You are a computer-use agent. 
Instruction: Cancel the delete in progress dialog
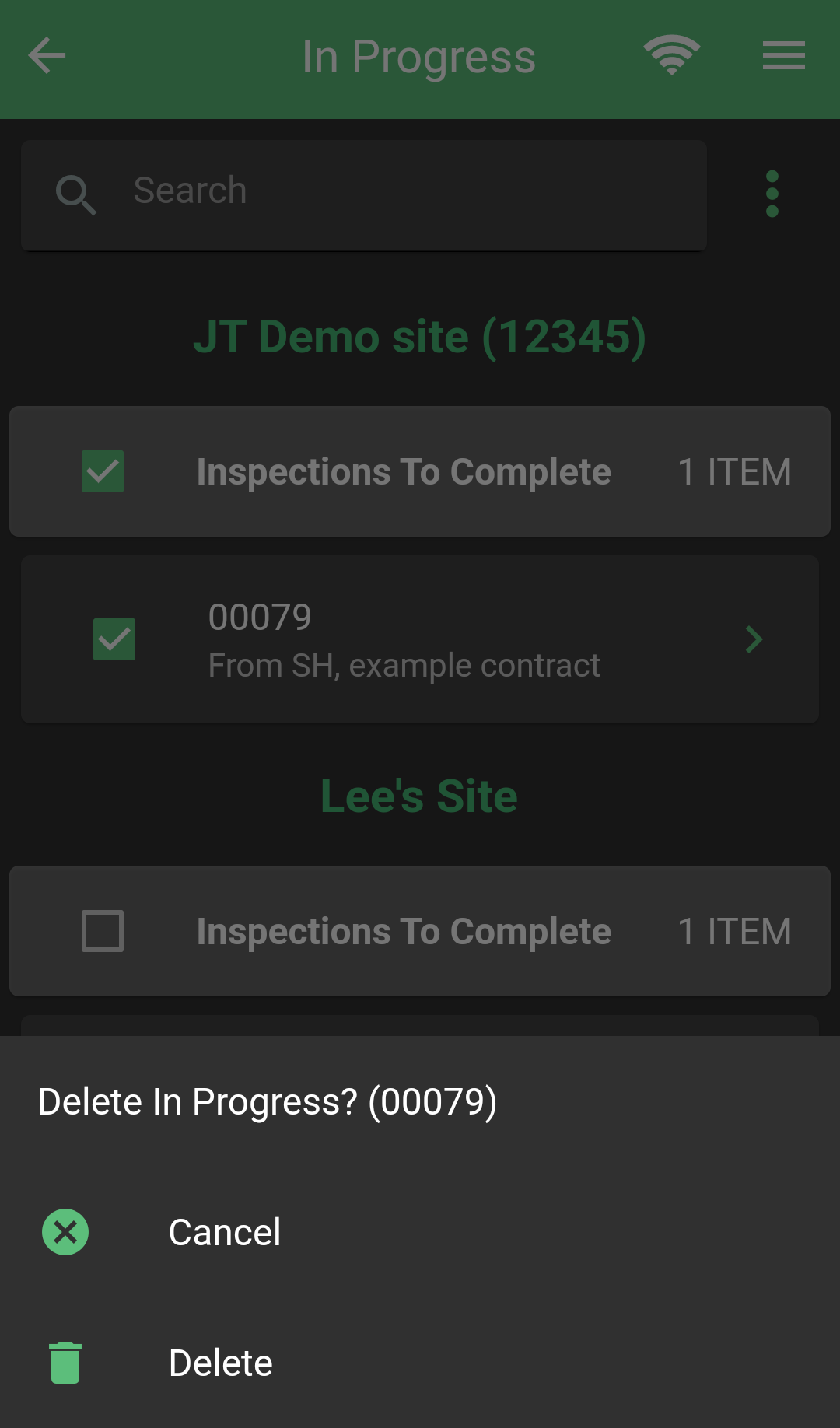coord(420,1232)
